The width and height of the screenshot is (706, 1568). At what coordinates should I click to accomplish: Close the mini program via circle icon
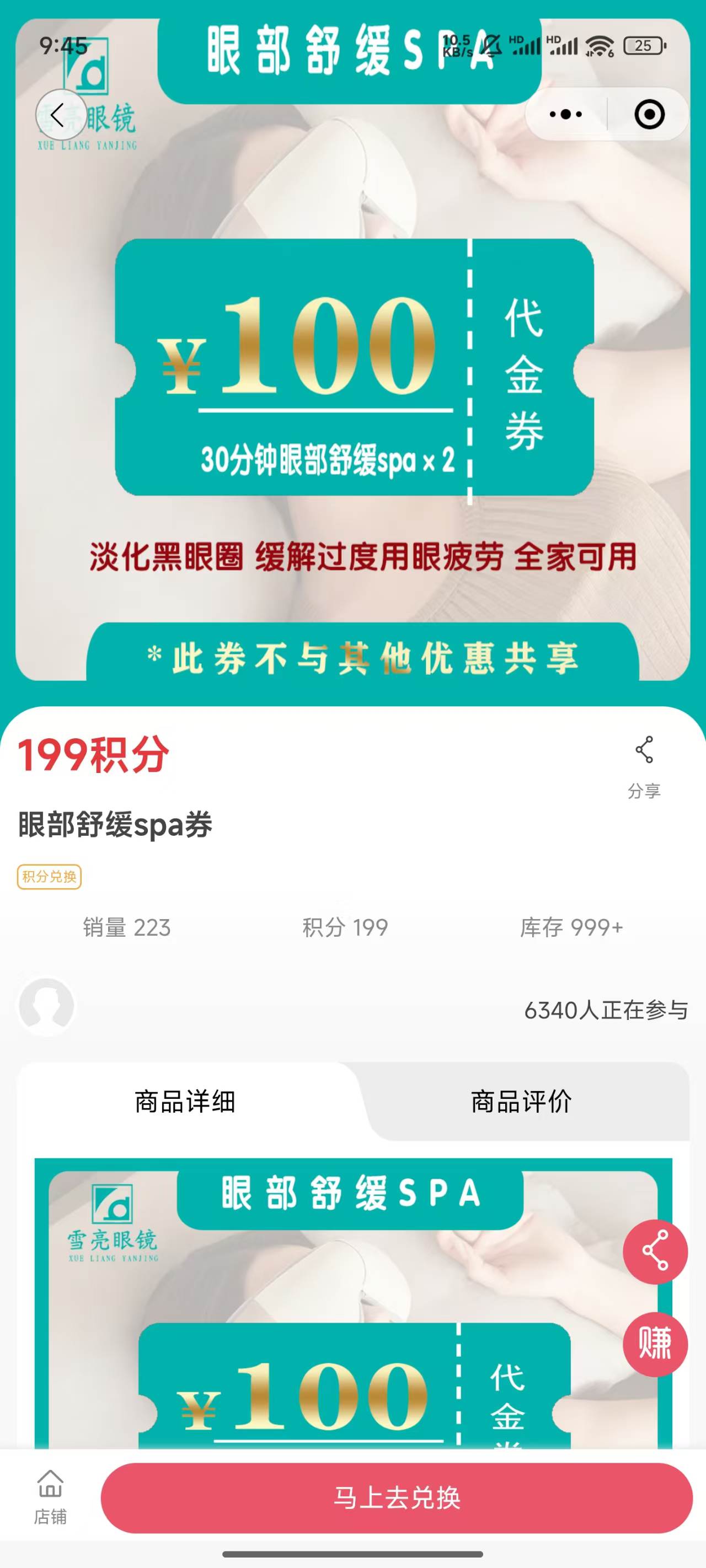tap(649, 115)
